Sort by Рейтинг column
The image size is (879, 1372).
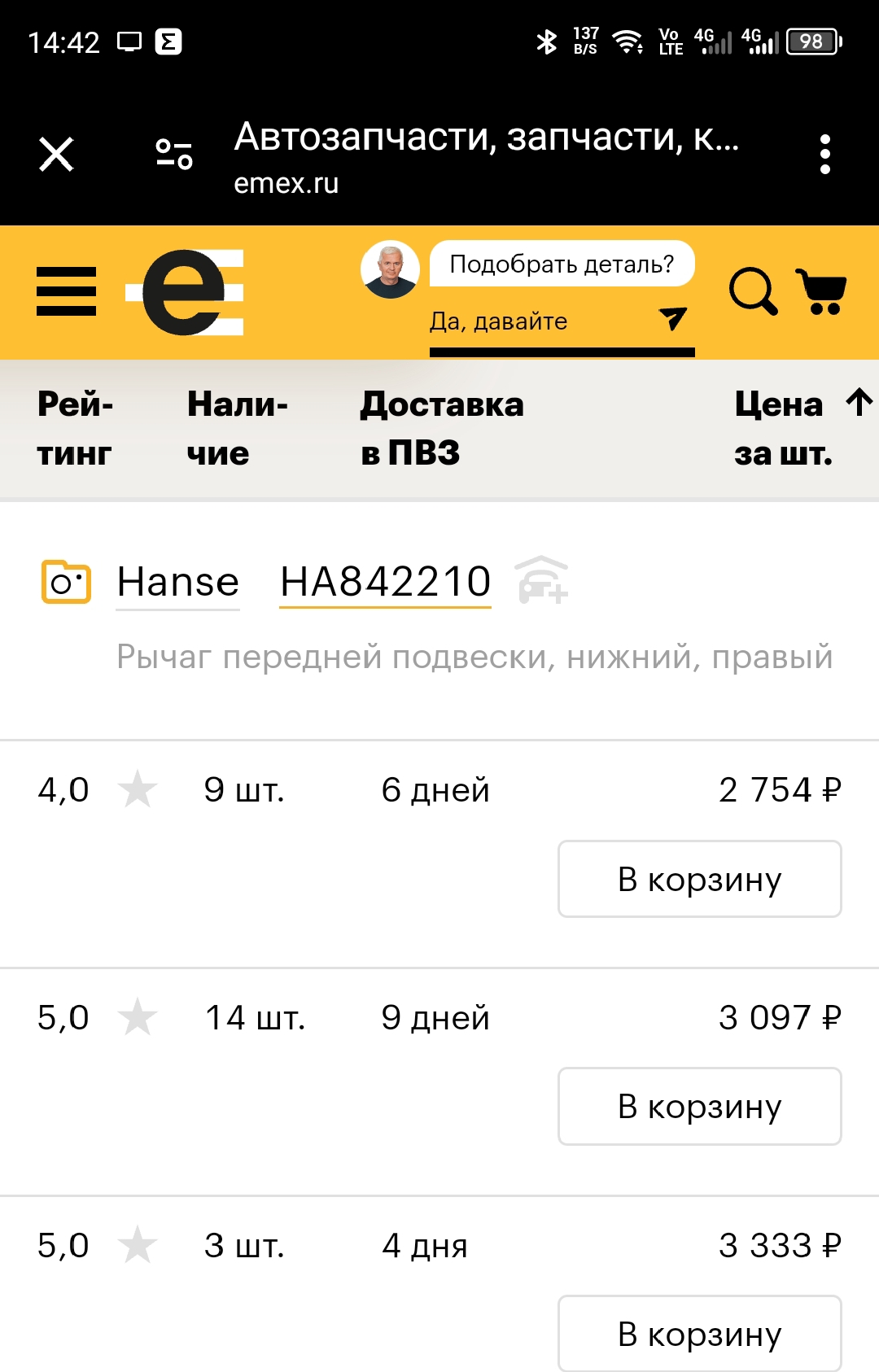pos(75,429)
